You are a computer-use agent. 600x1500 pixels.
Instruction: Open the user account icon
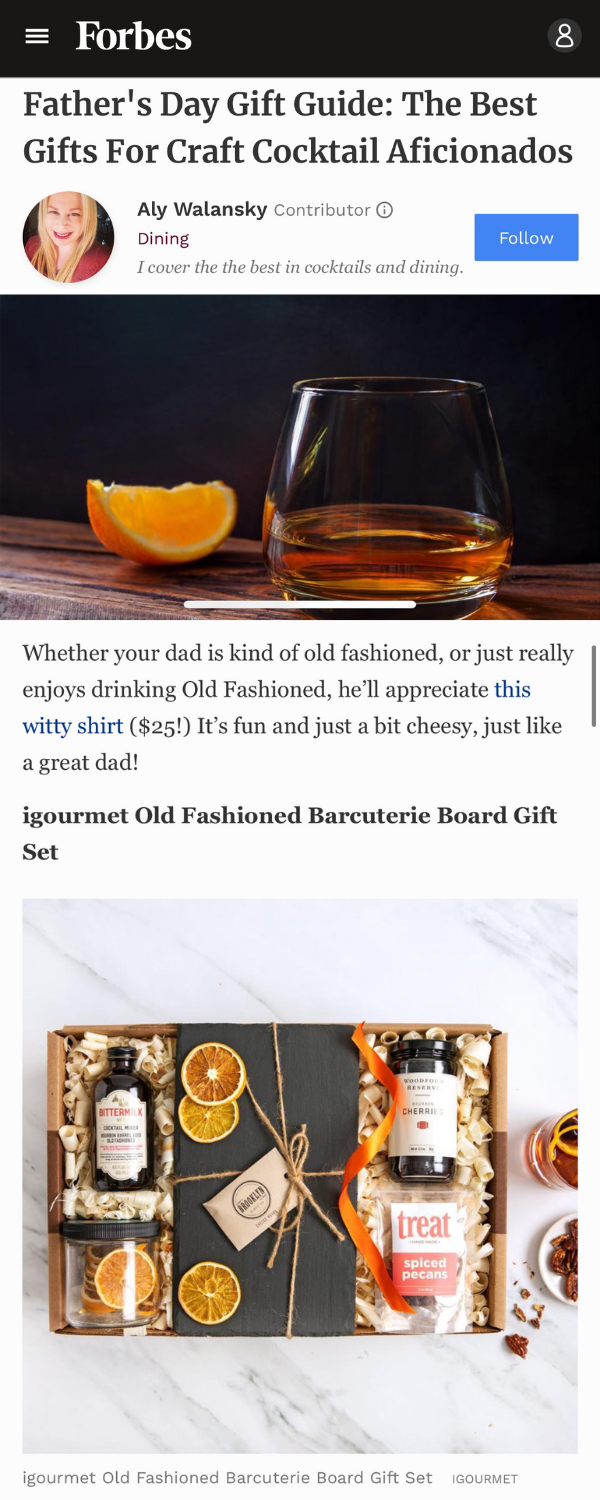coord(564,37)
